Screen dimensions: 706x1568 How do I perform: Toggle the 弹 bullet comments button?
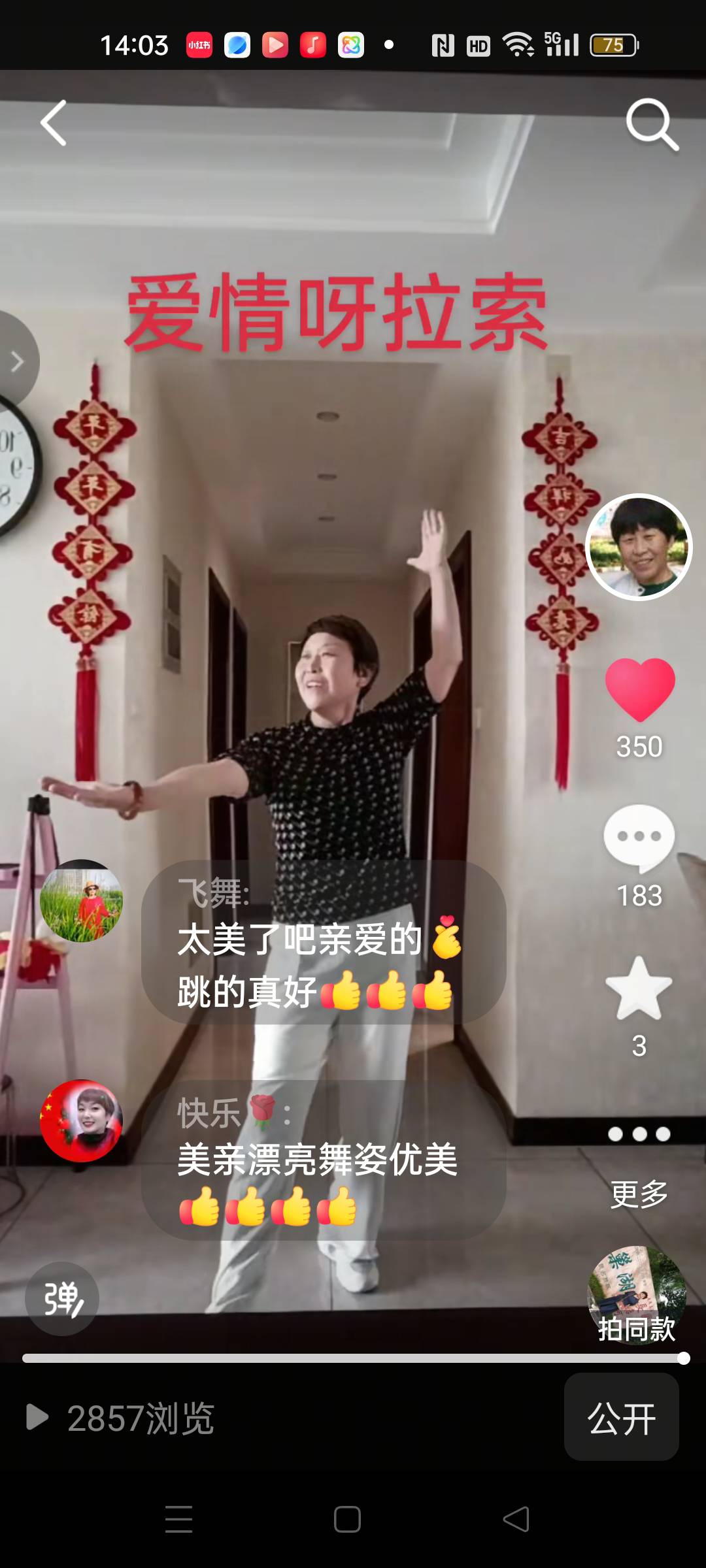[62, 1299]
